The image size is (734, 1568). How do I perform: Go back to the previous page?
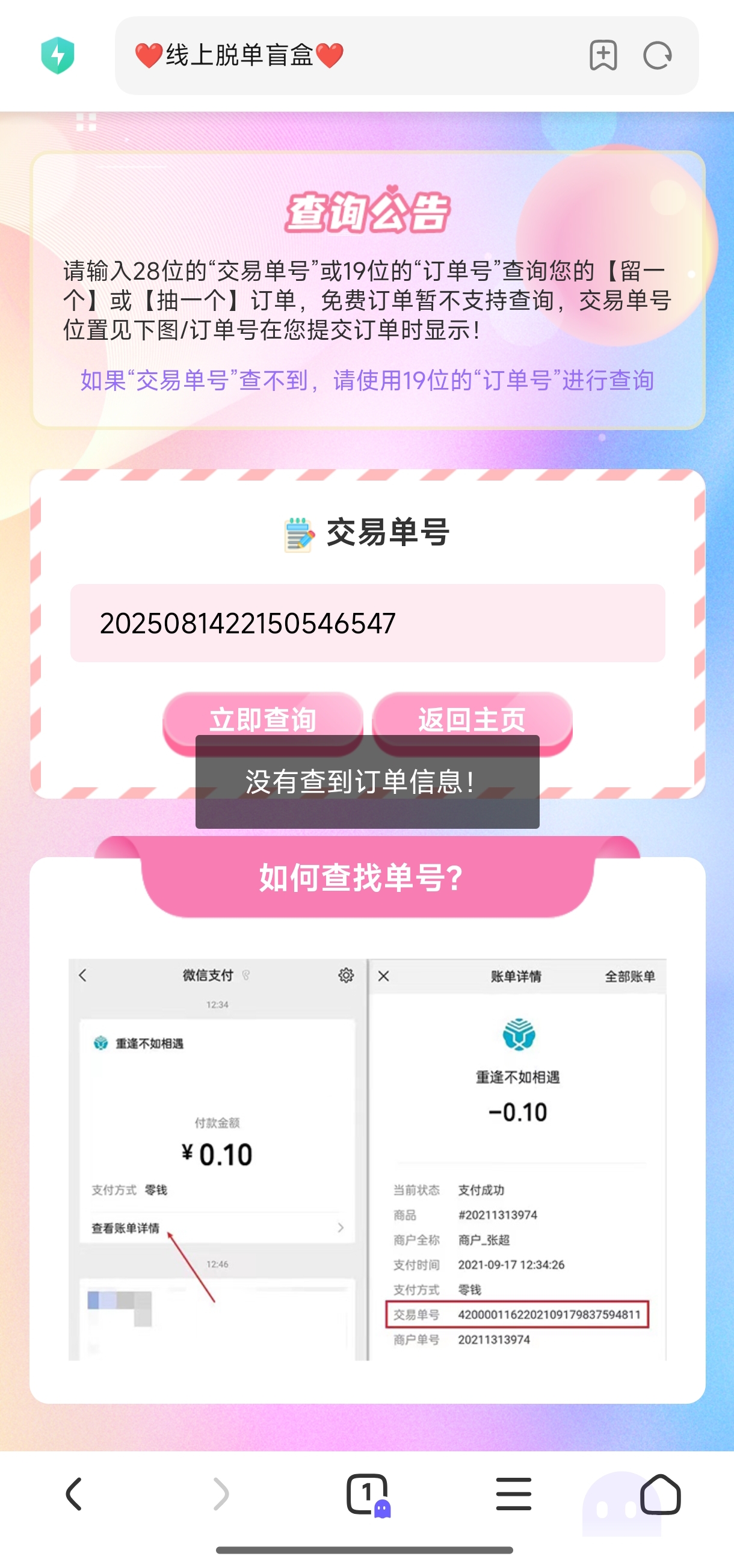click(x=74, y=1494)
